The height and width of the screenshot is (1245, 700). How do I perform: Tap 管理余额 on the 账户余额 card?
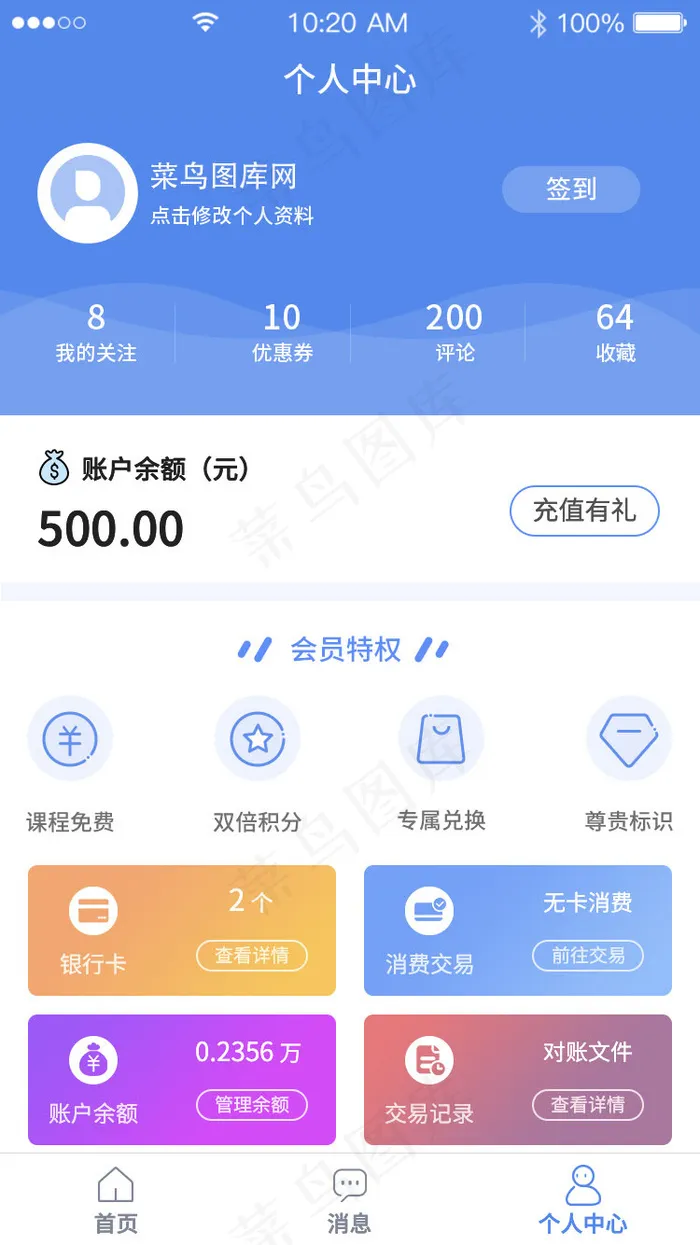pyautogui.click(x=251, y=1105)
